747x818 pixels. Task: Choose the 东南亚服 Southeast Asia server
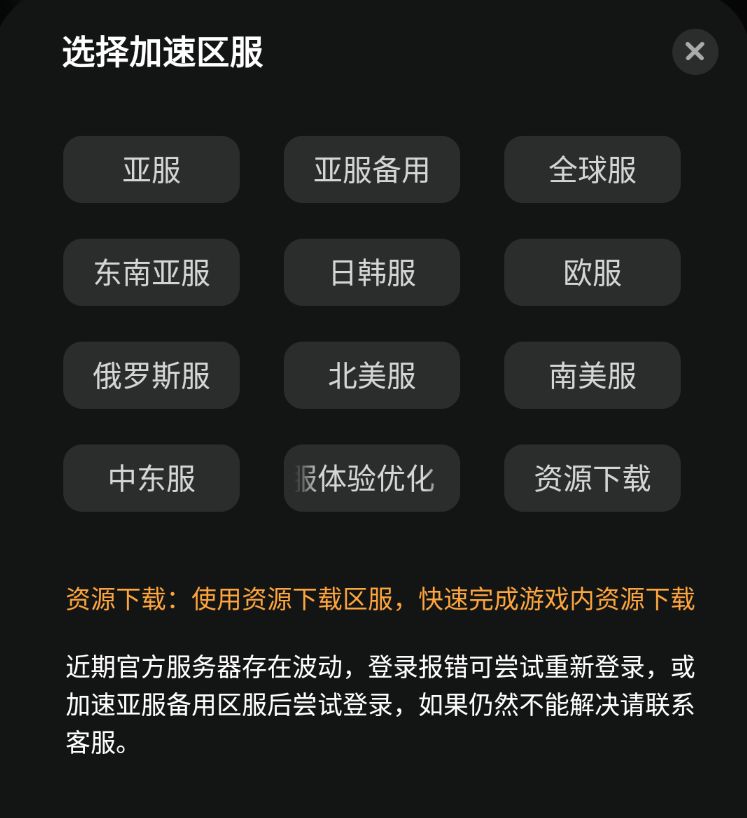[x=151, y=272]
